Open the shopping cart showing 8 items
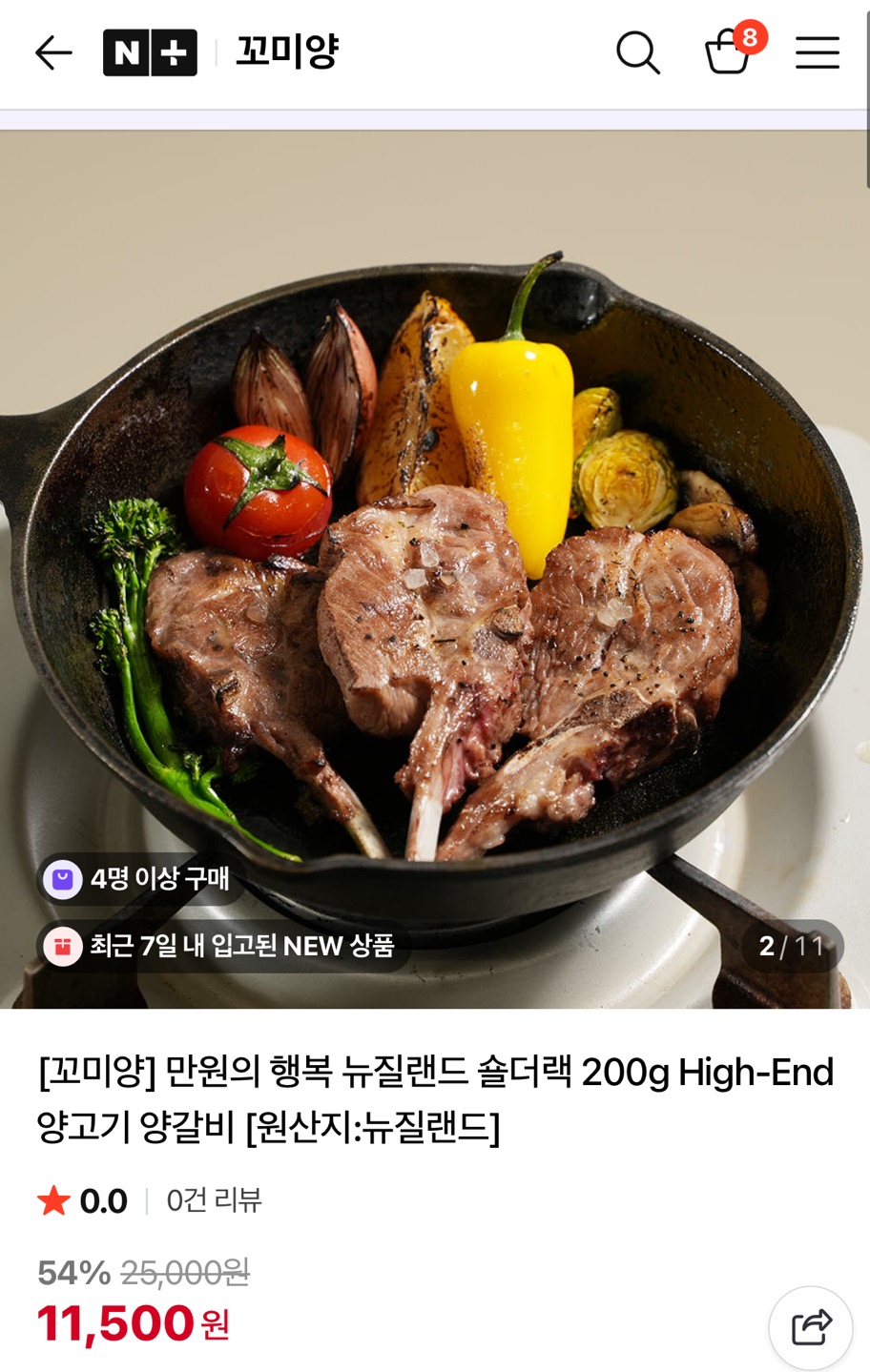The image size is (870, 1372). [726, 55]
